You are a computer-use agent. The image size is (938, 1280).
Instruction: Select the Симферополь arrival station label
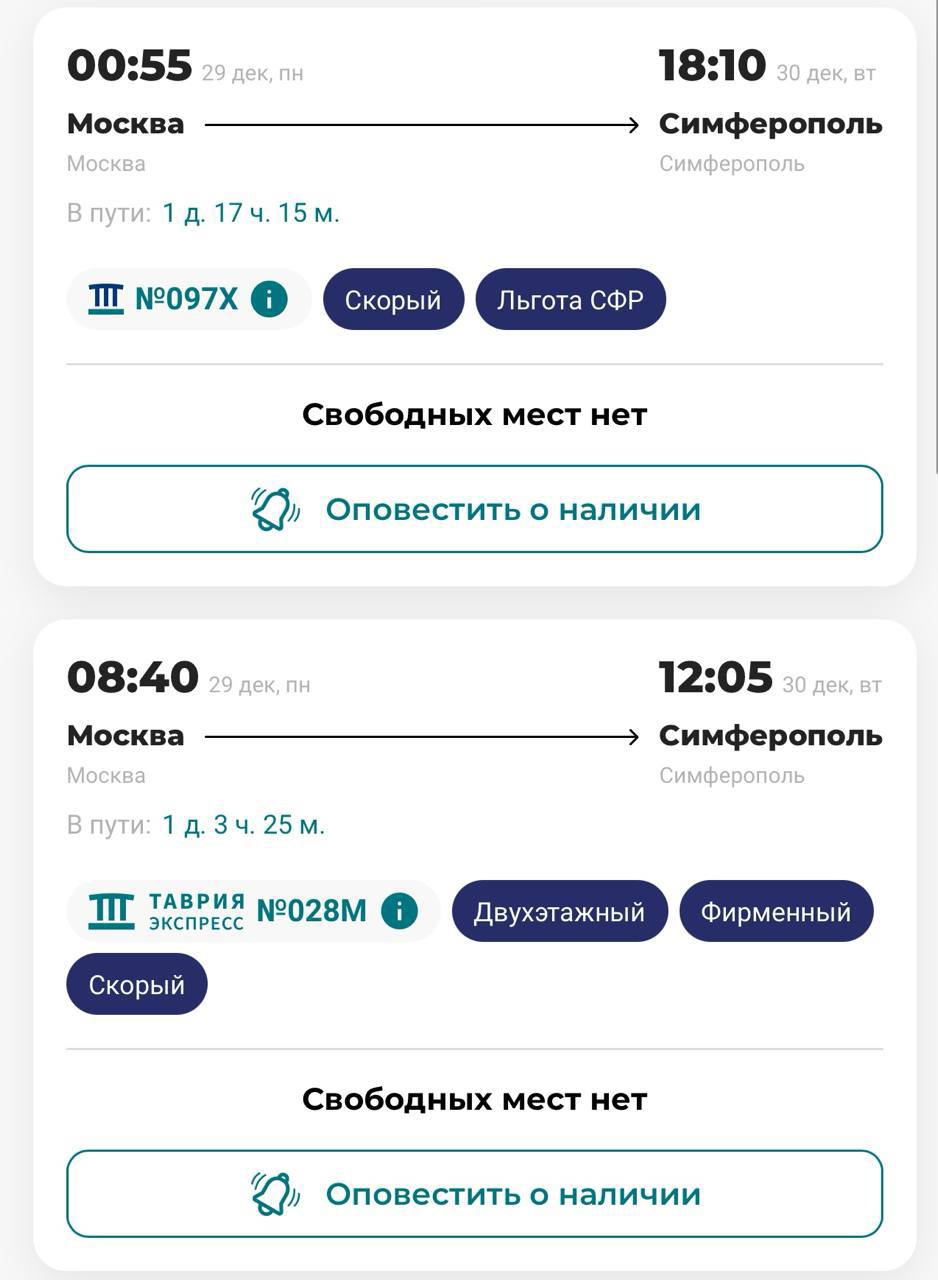point(771,124)
